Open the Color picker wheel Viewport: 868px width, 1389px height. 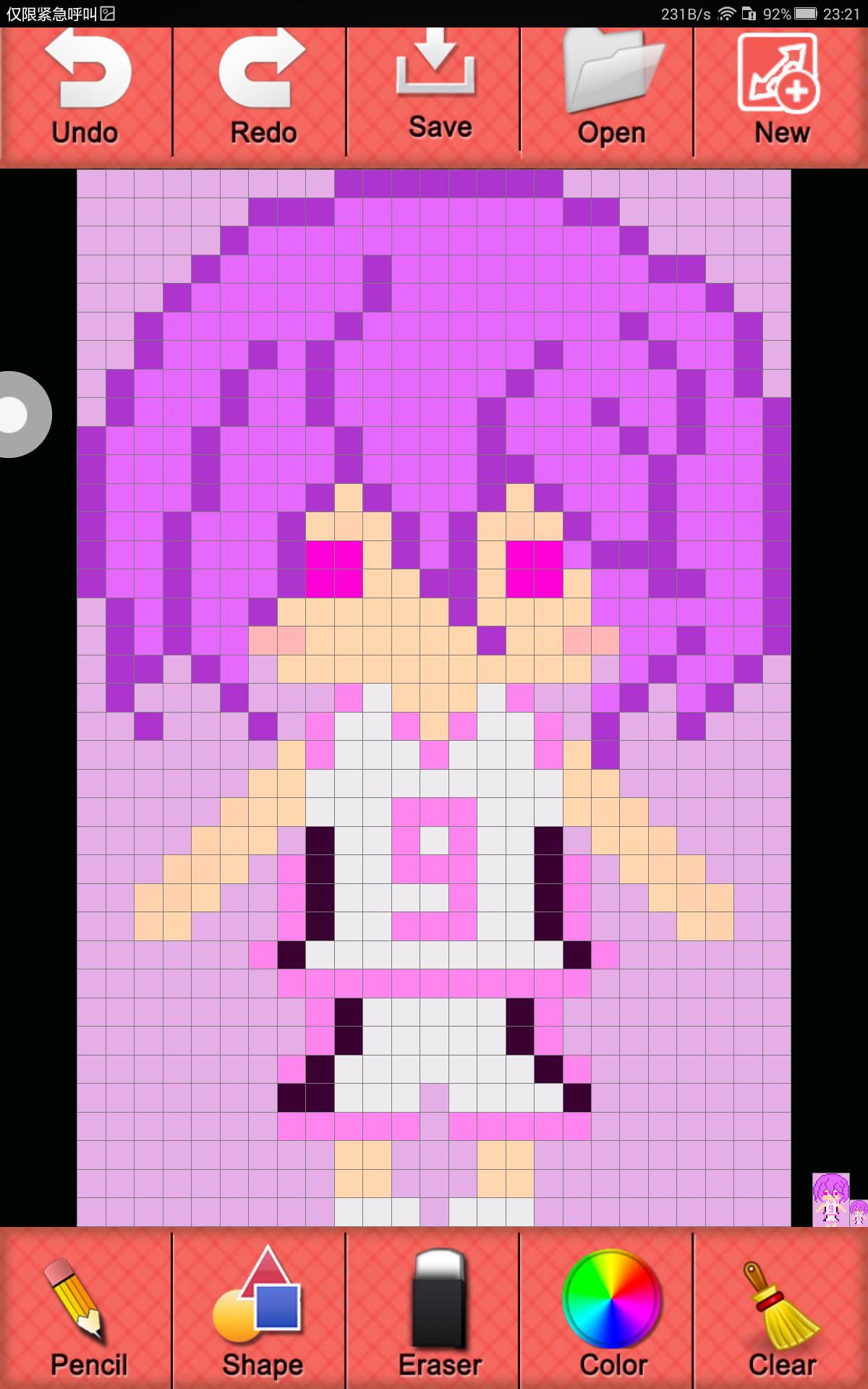coord(612,1311)
